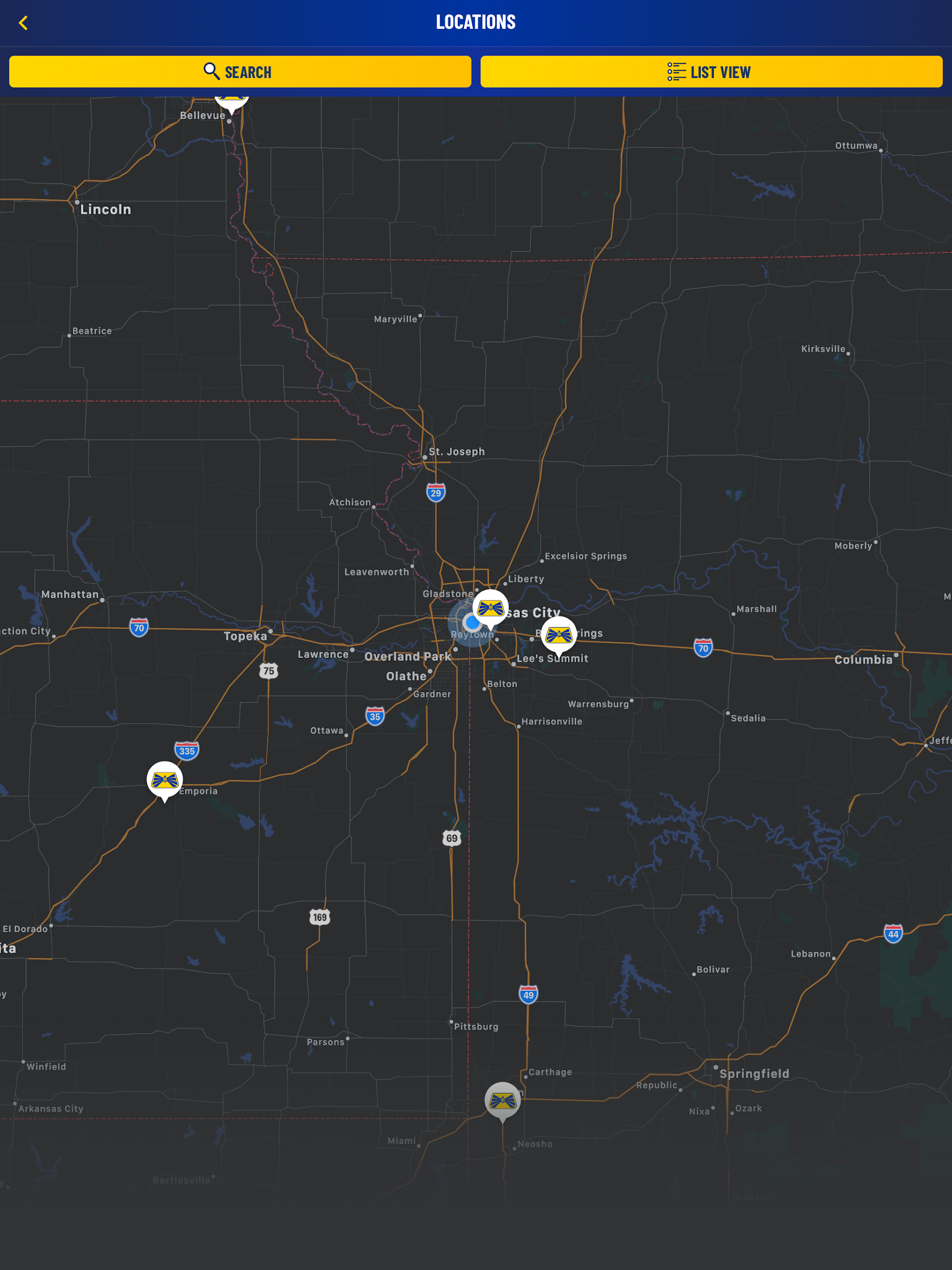The height and width of the screenshot is (1270, 952).
Task: Tap the blue current-location dot
Action: (472, 622)
